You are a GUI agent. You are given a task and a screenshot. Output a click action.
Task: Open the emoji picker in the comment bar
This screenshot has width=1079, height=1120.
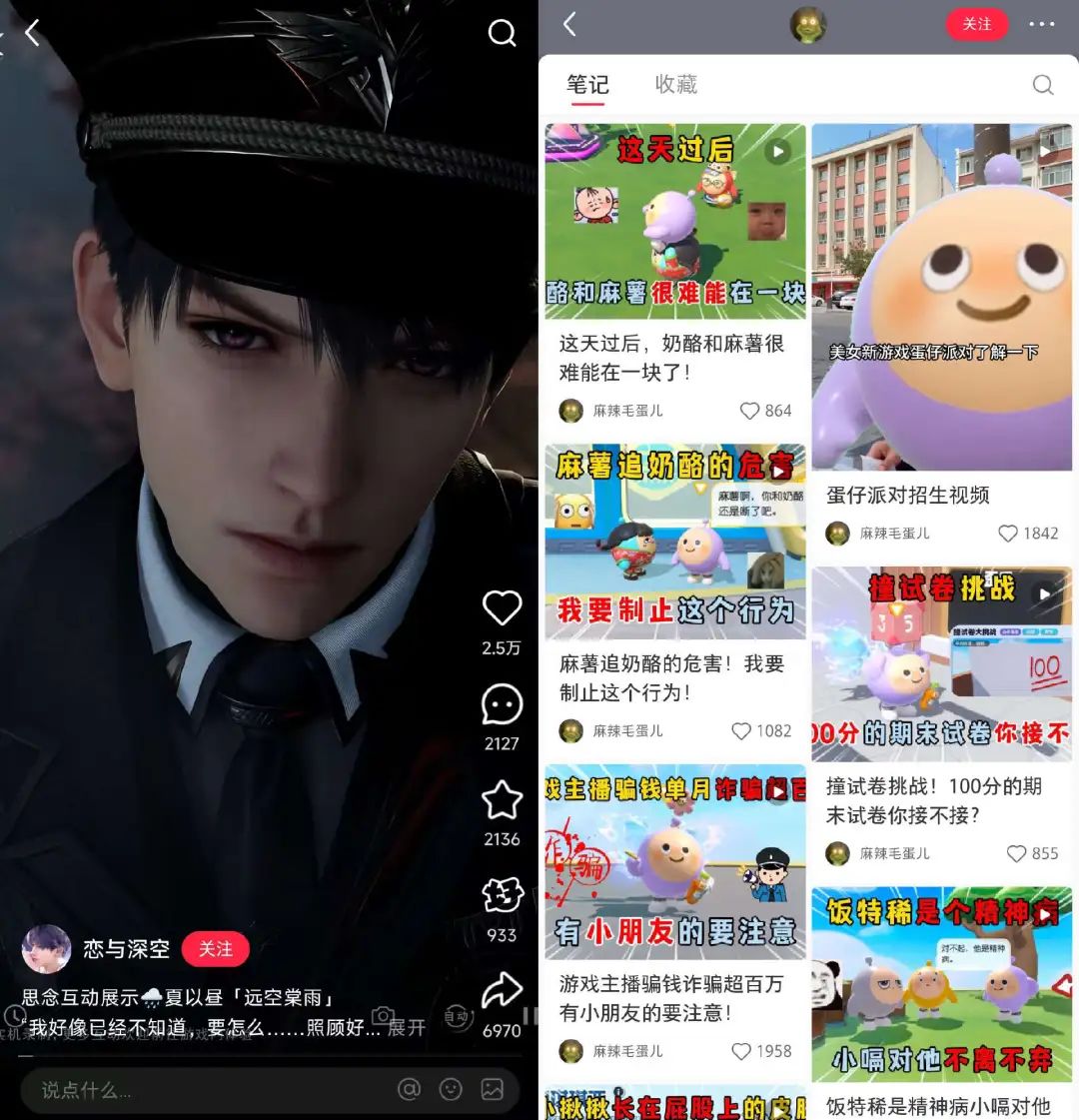click(451, 1090)
